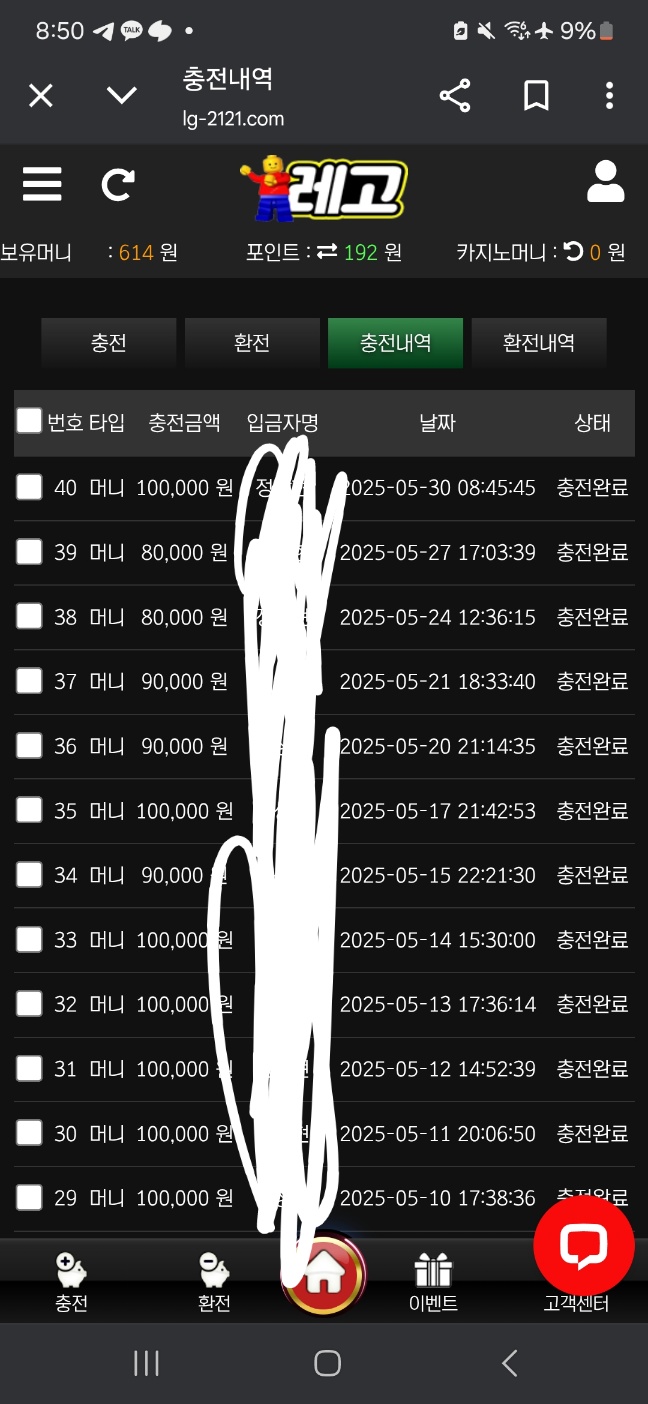
Task: Check the select-all checkbox in header
Action: pyautogui.click(x=29, y=421)
